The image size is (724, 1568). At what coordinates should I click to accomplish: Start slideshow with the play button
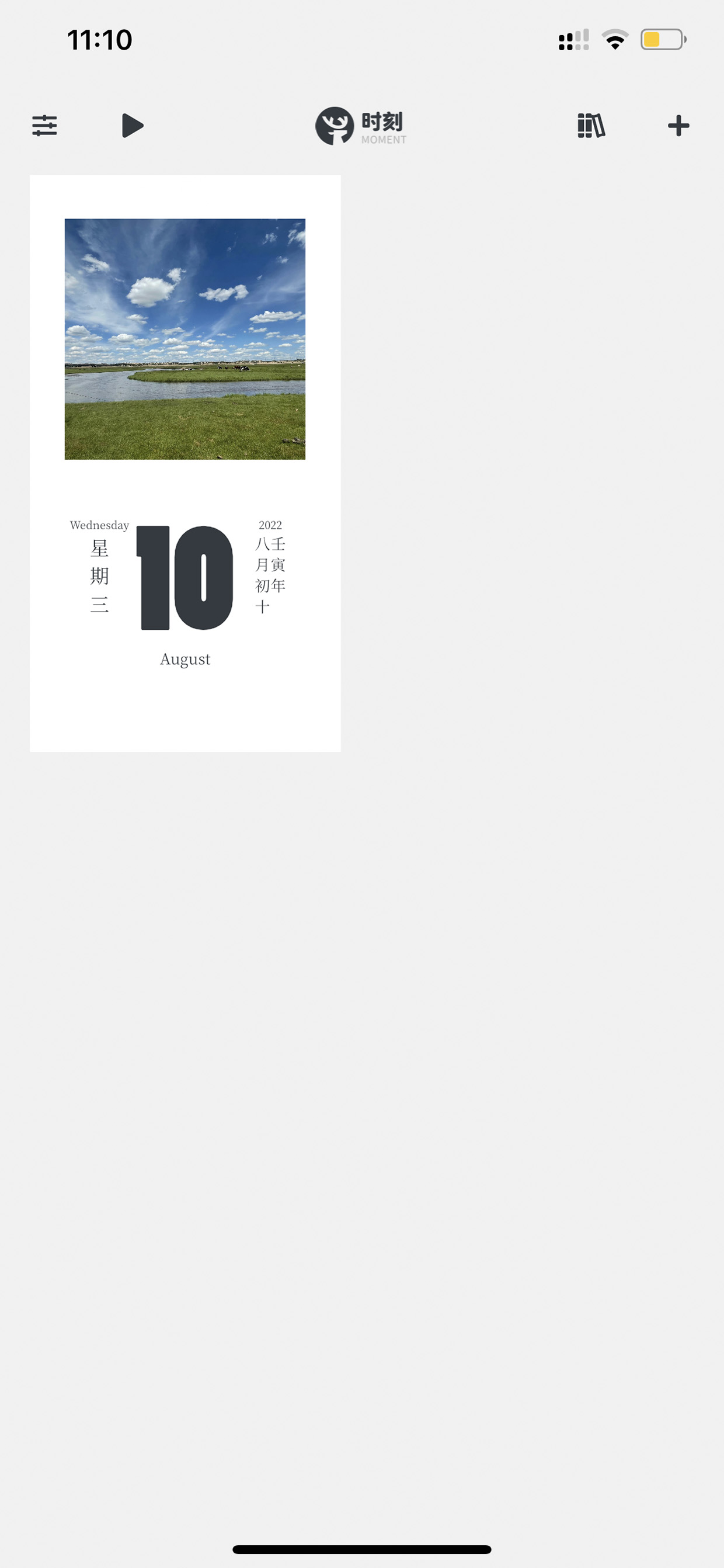pos(133,126)
